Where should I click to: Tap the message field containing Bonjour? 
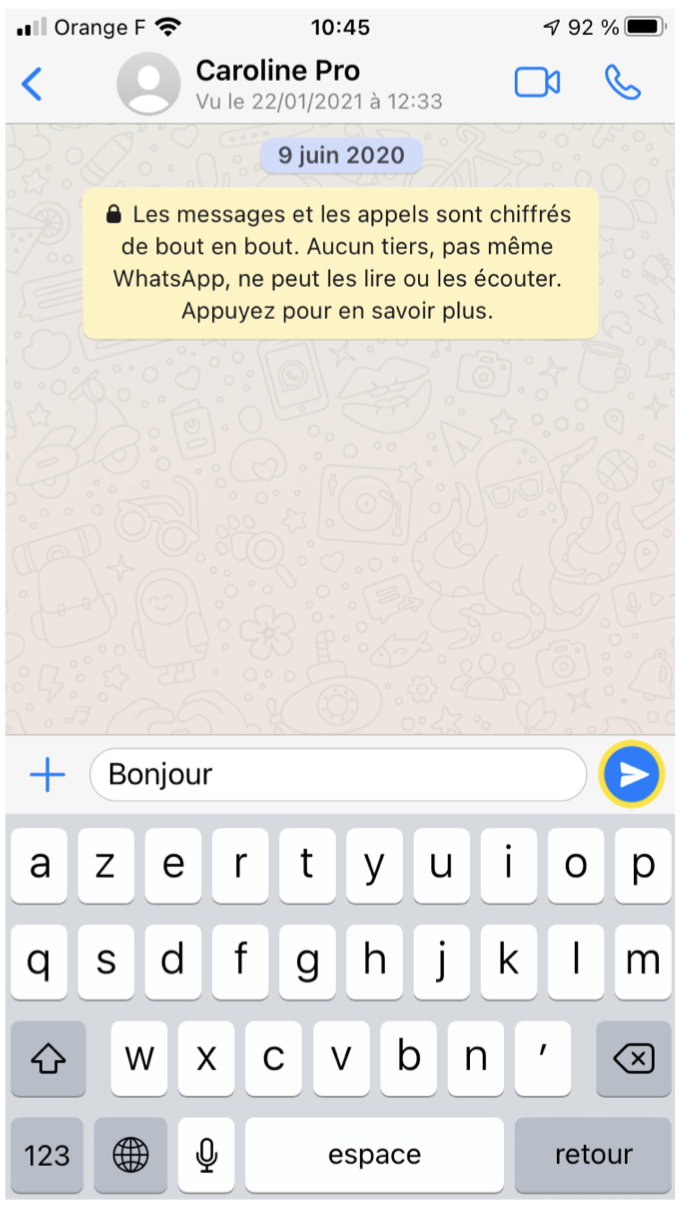338,775
